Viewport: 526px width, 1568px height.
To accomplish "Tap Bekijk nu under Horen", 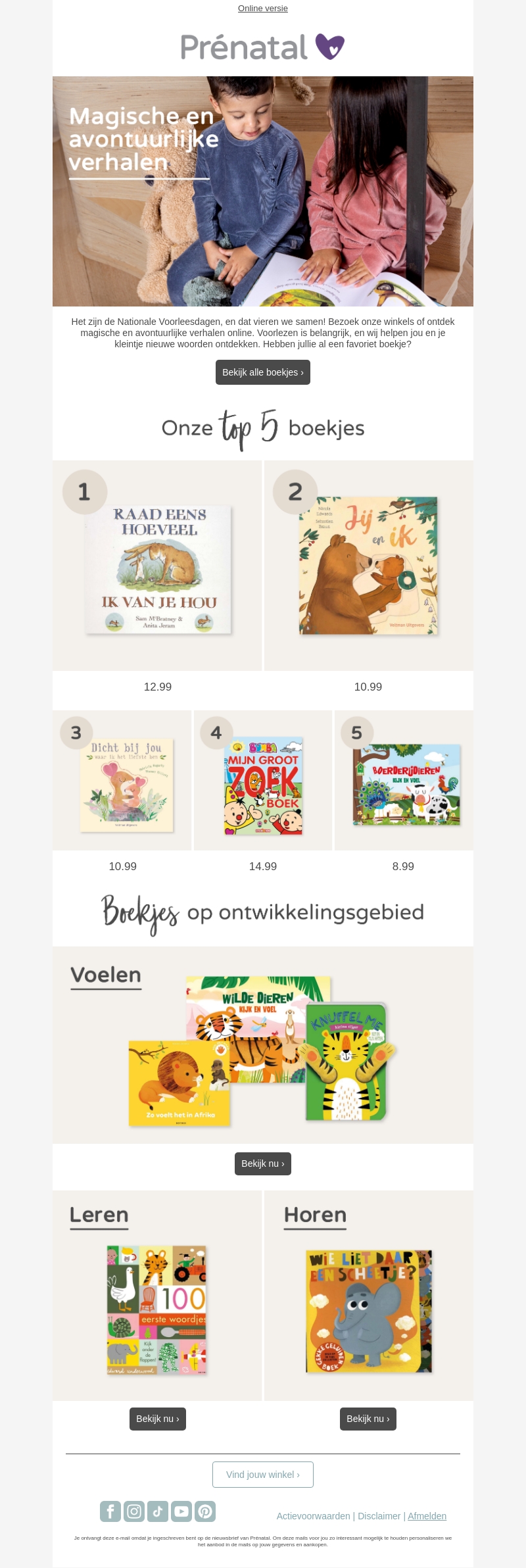I will (368, 1419).
